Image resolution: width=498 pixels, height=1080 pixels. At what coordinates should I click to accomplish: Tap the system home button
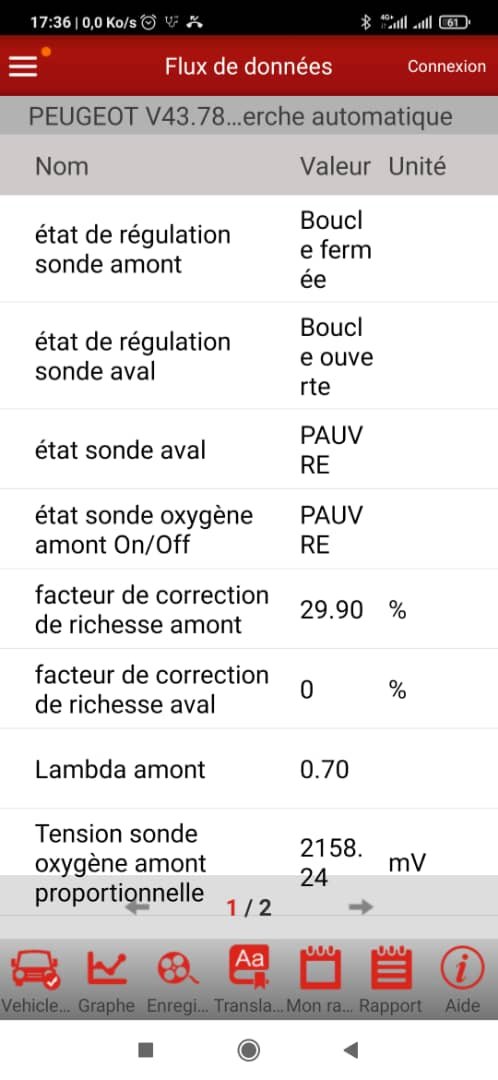coord(248,1050)
